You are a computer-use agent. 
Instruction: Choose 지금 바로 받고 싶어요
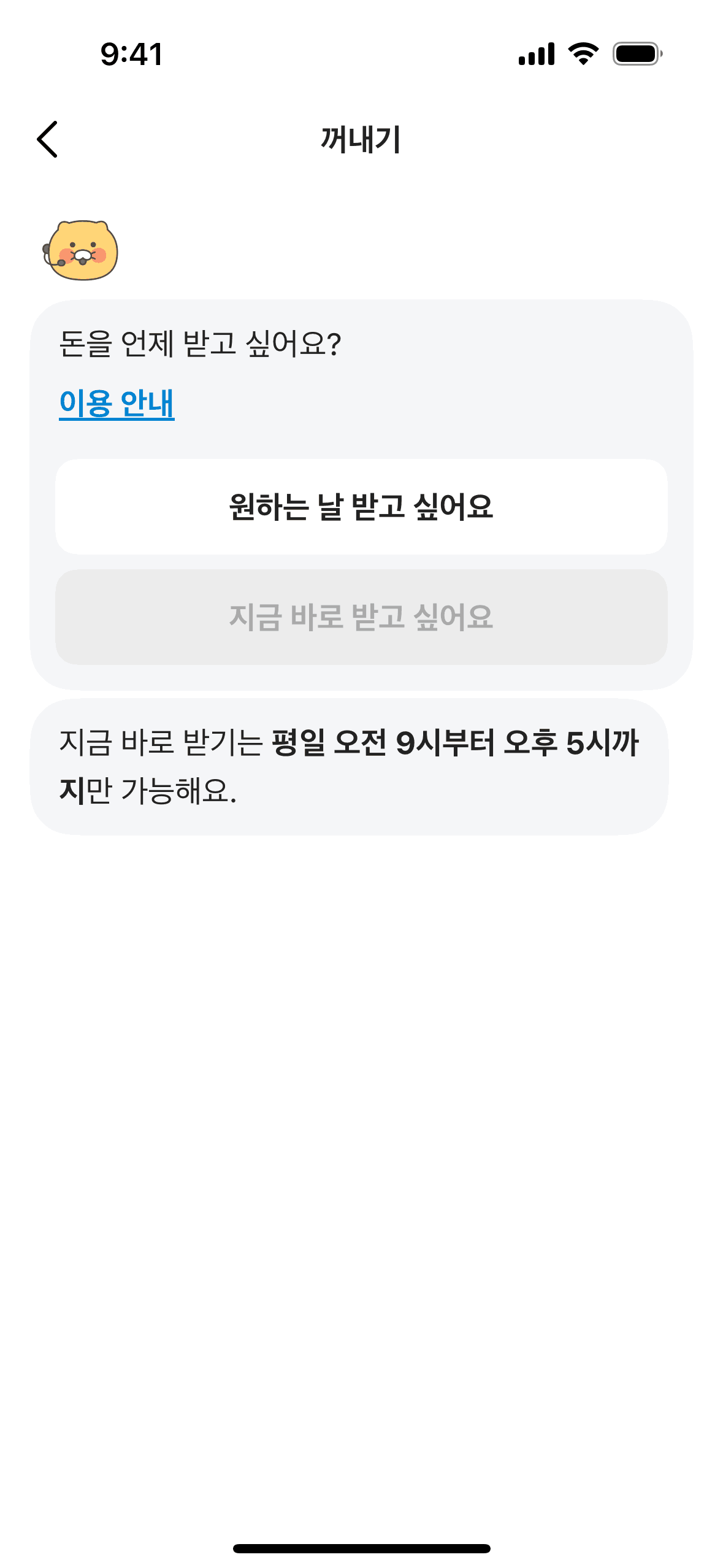coord(361,617)
